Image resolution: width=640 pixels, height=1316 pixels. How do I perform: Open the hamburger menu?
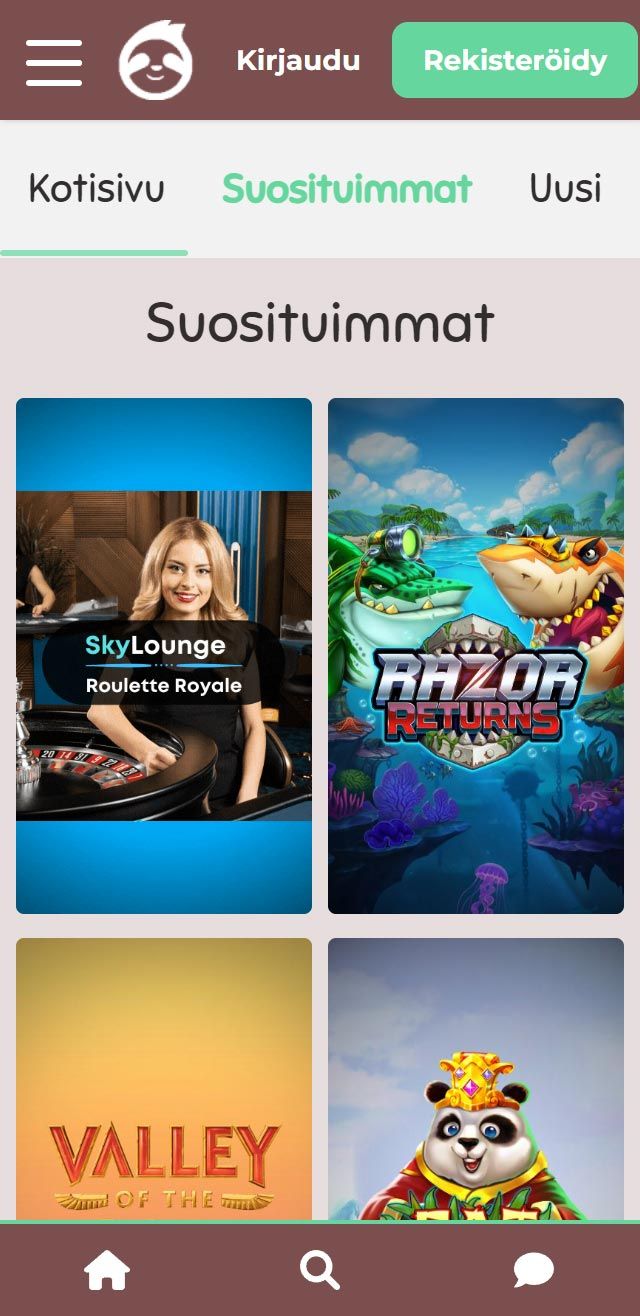tap(54, 62)
